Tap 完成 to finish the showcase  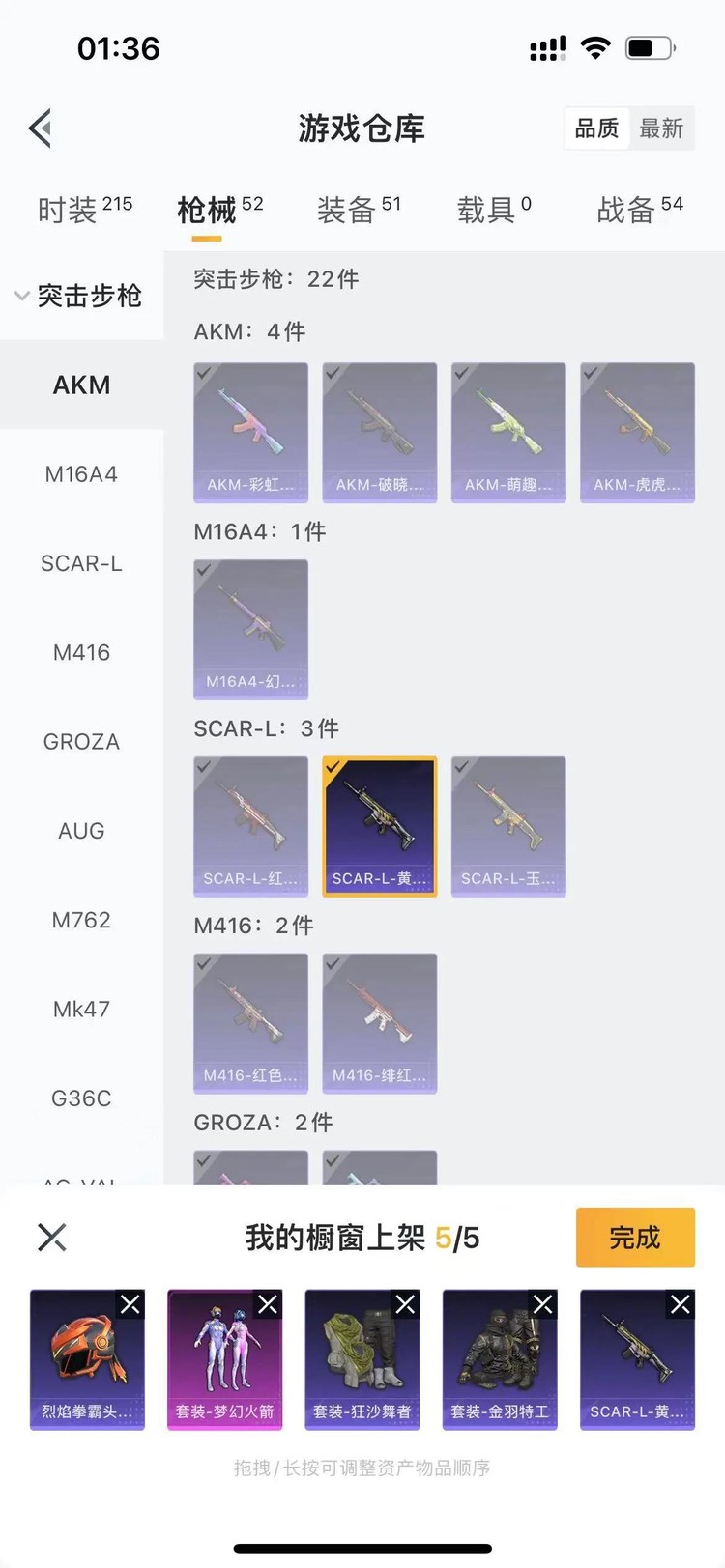[x=635, y=1237]
